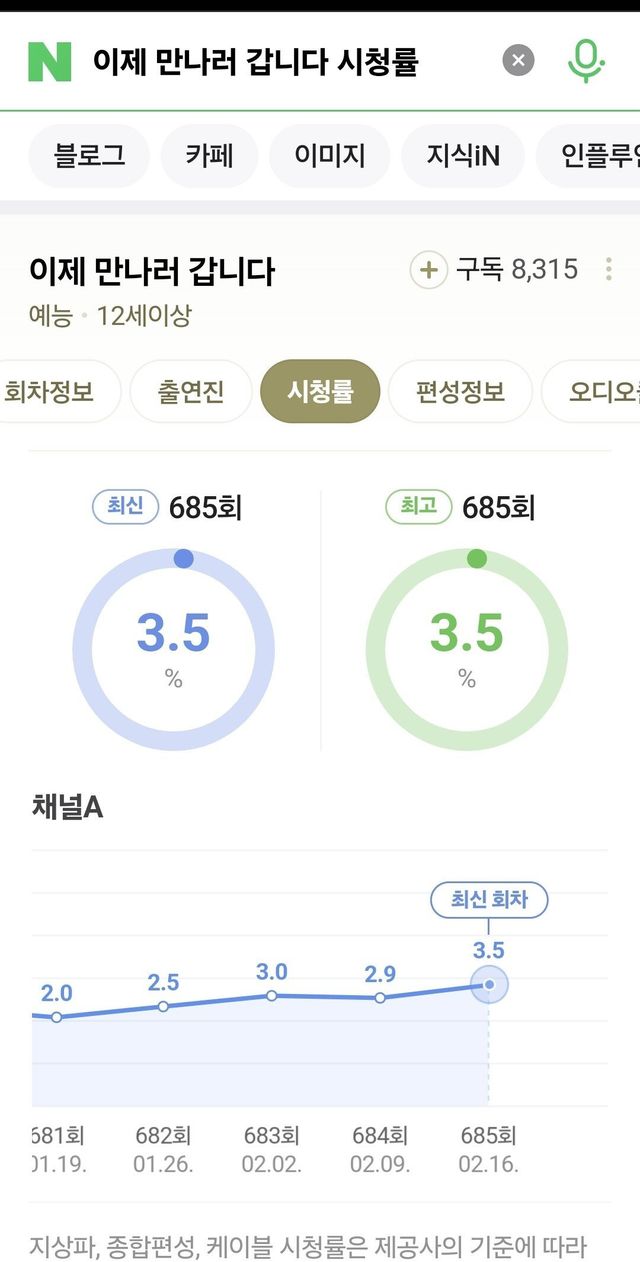This screenshot has height=1262, width=640.
Task: Select the 회차정보 tab
Action: pos(55,391)
